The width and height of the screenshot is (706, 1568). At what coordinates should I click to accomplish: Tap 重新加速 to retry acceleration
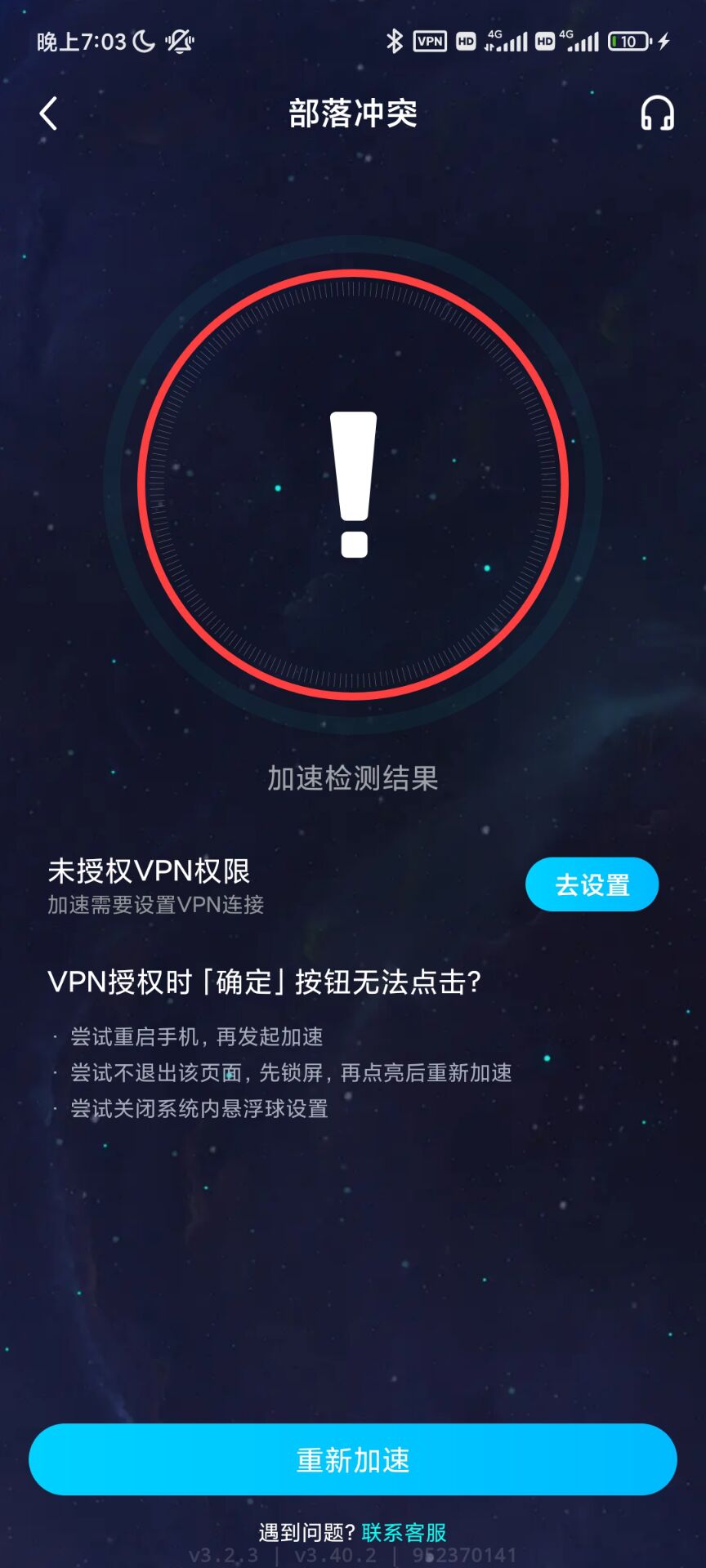pyautogui.click(x=353, y=1459)
